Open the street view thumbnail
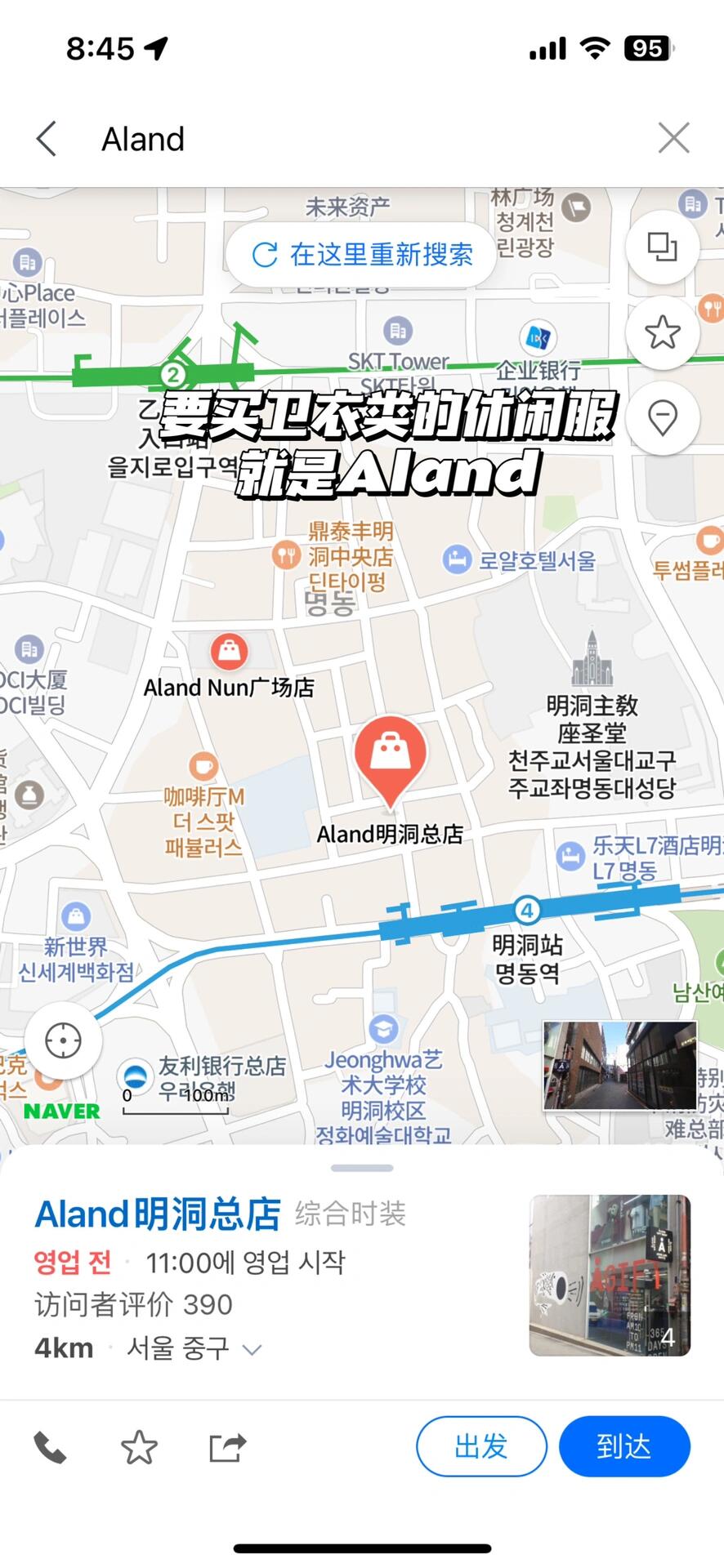The image size is (724, 1568). [619, 1066]
